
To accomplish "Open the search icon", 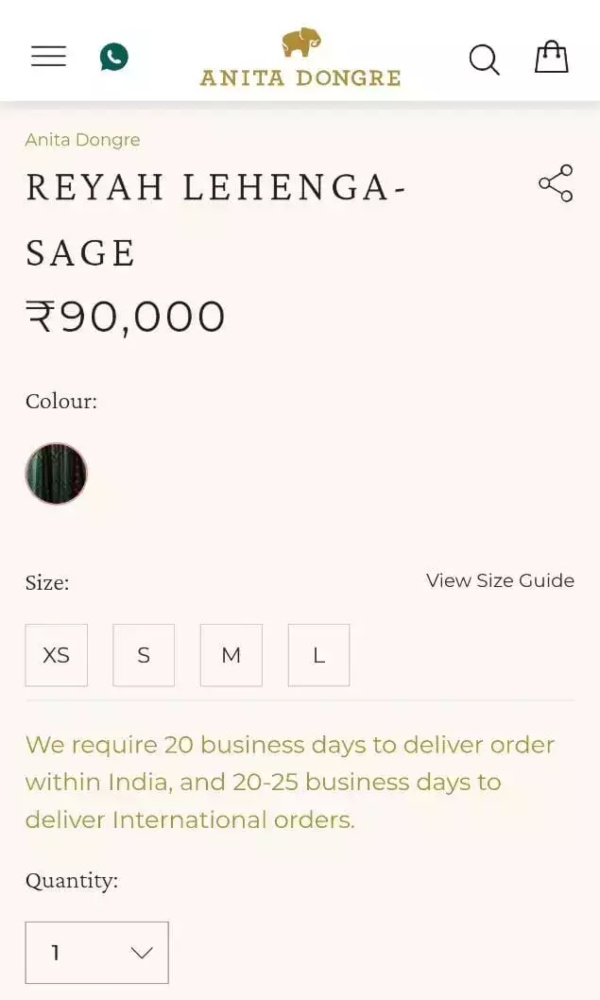I will (484, 60).
